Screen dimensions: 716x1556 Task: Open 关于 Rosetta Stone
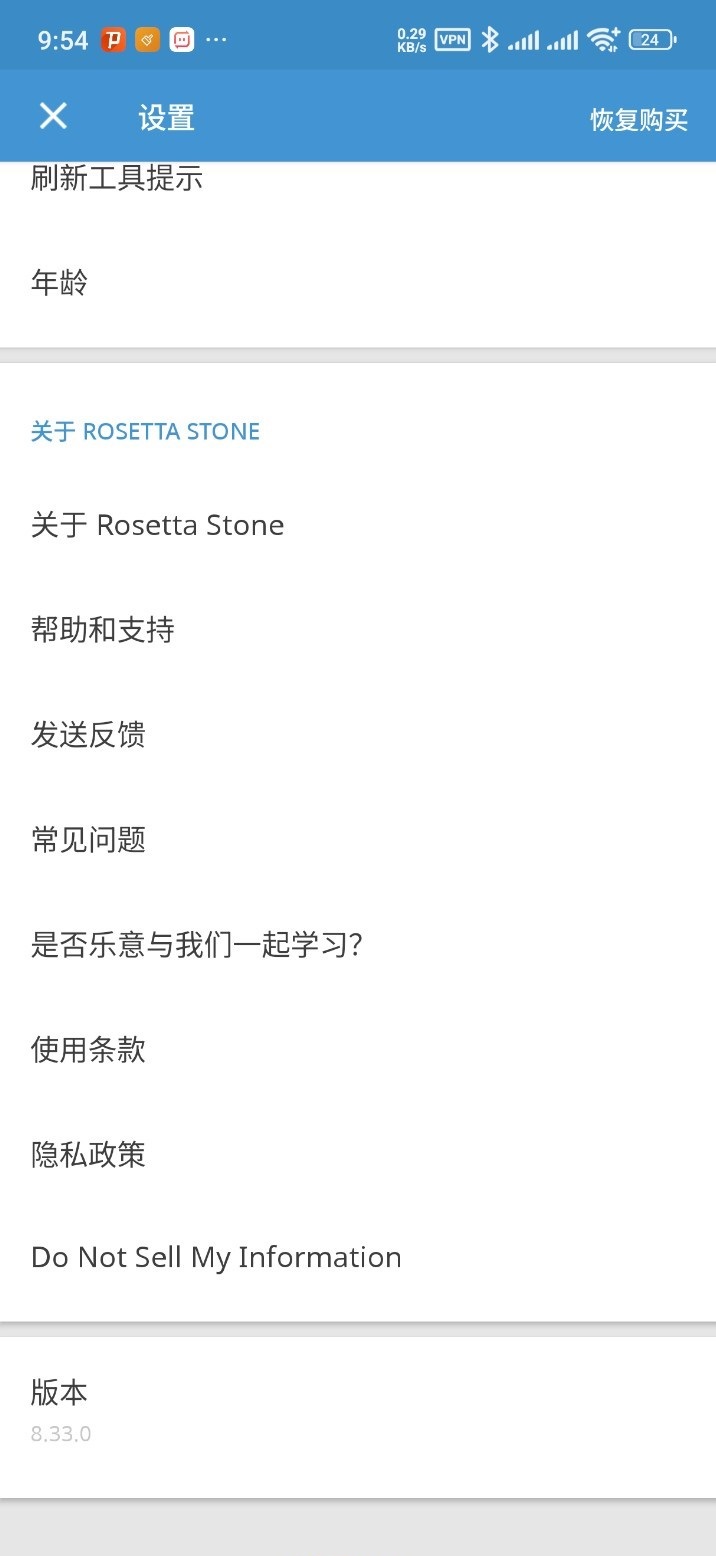[x=158, y=525]
